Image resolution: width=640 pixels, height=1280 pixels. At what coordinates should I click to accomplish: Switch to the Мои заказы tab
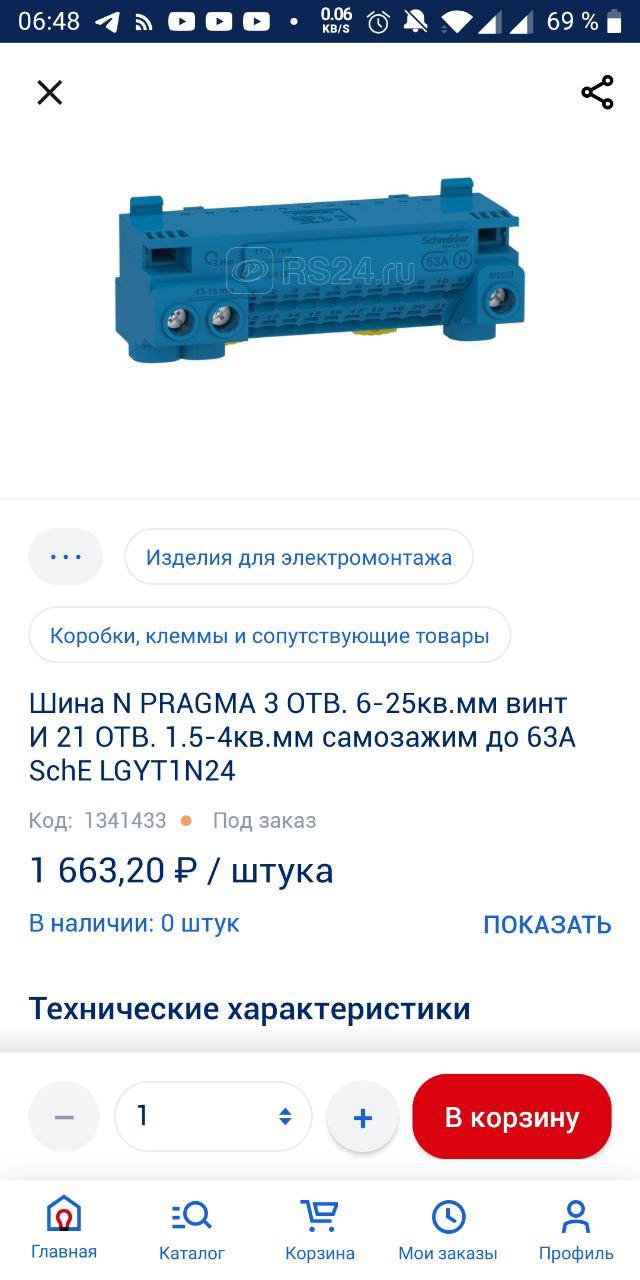point(448,1228)
